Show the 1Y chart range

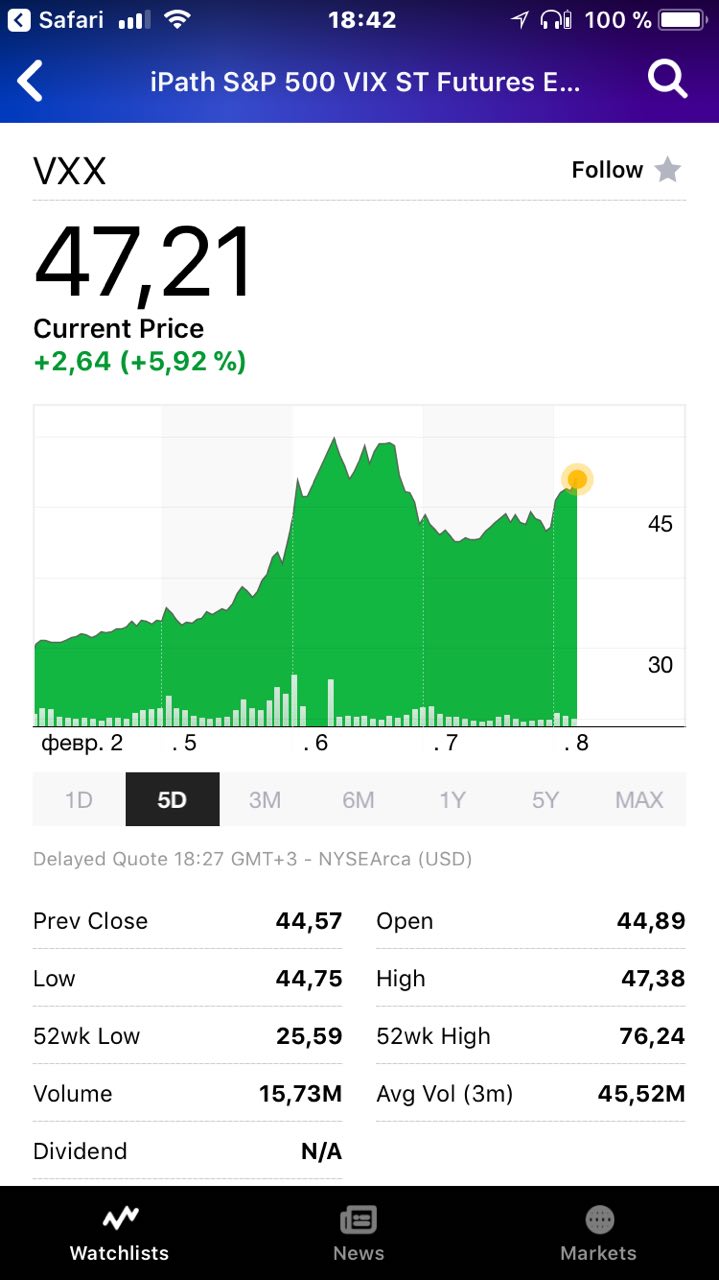452,799
